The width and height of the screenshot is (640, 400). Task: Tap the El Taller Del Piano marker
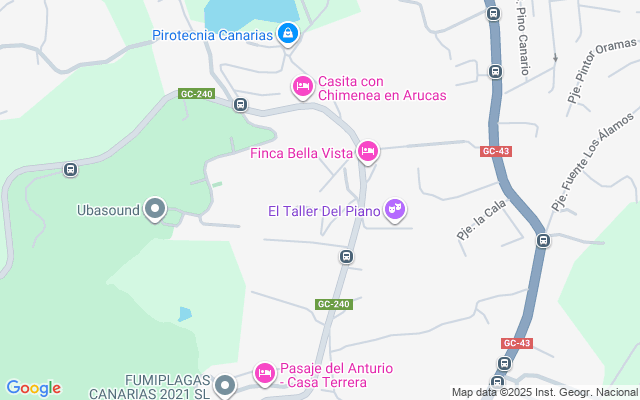click(396, 210)
